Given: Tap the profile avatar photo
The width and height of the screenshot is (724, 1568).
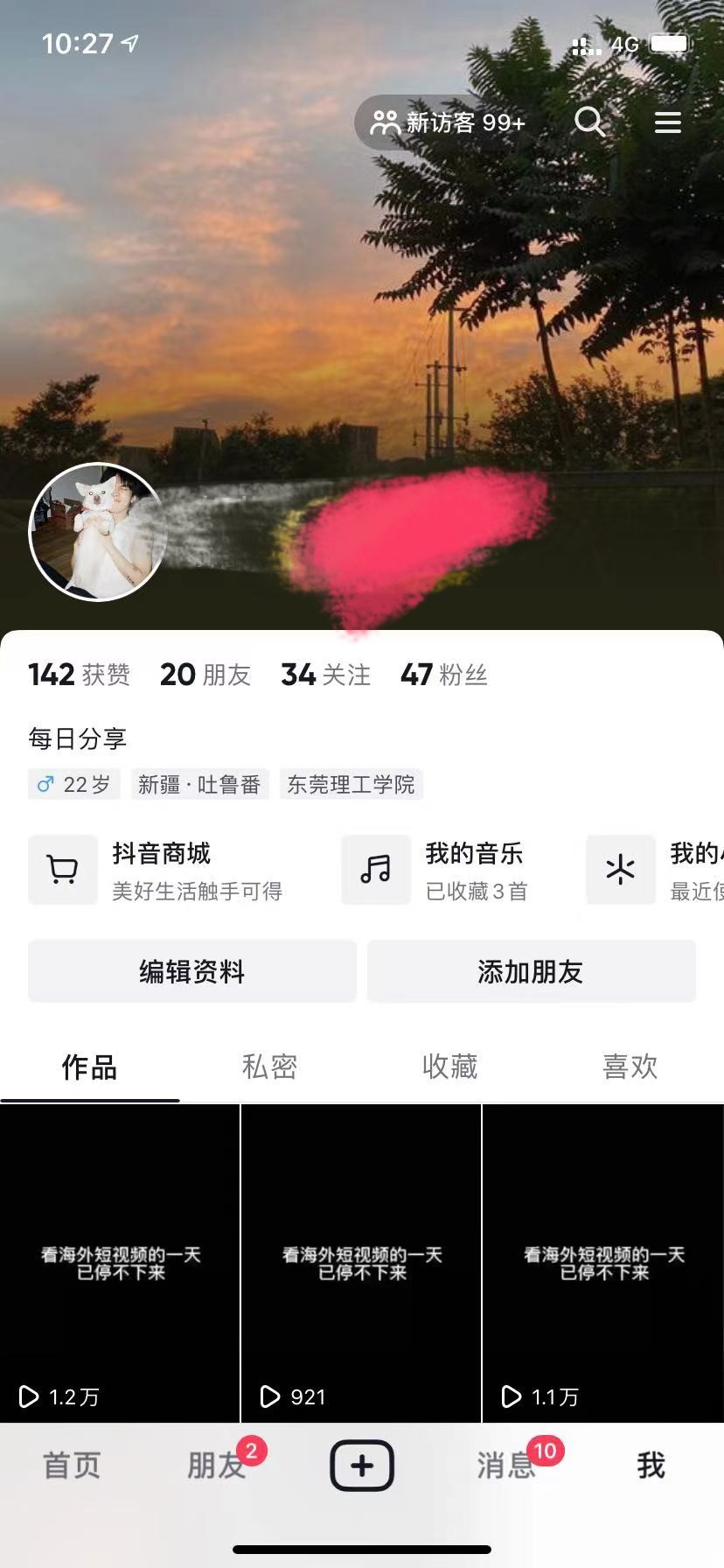Looking at the screenshot, I should point(98,532).
